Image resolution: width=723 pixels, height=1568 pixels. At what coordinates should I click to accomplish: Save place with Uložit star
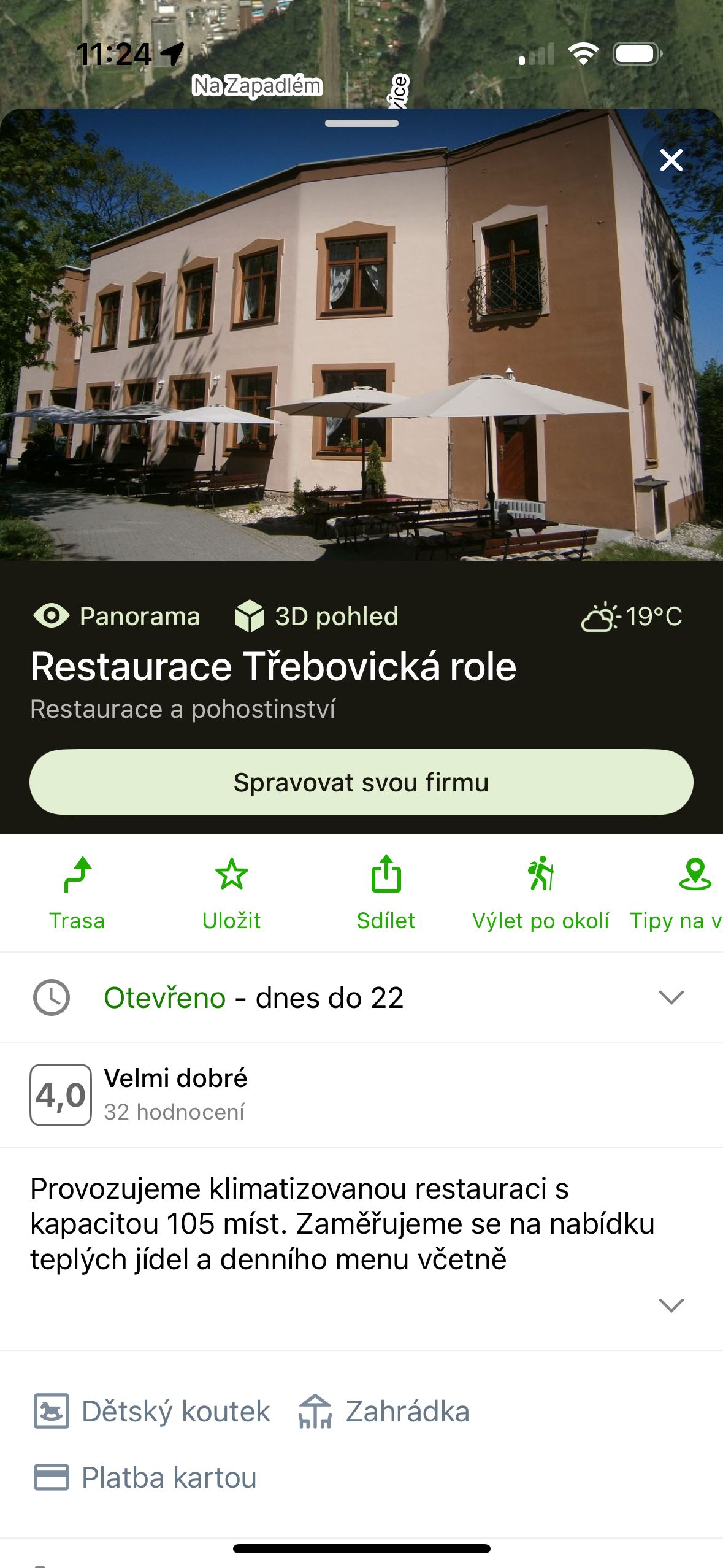click(x=232, y=893)
